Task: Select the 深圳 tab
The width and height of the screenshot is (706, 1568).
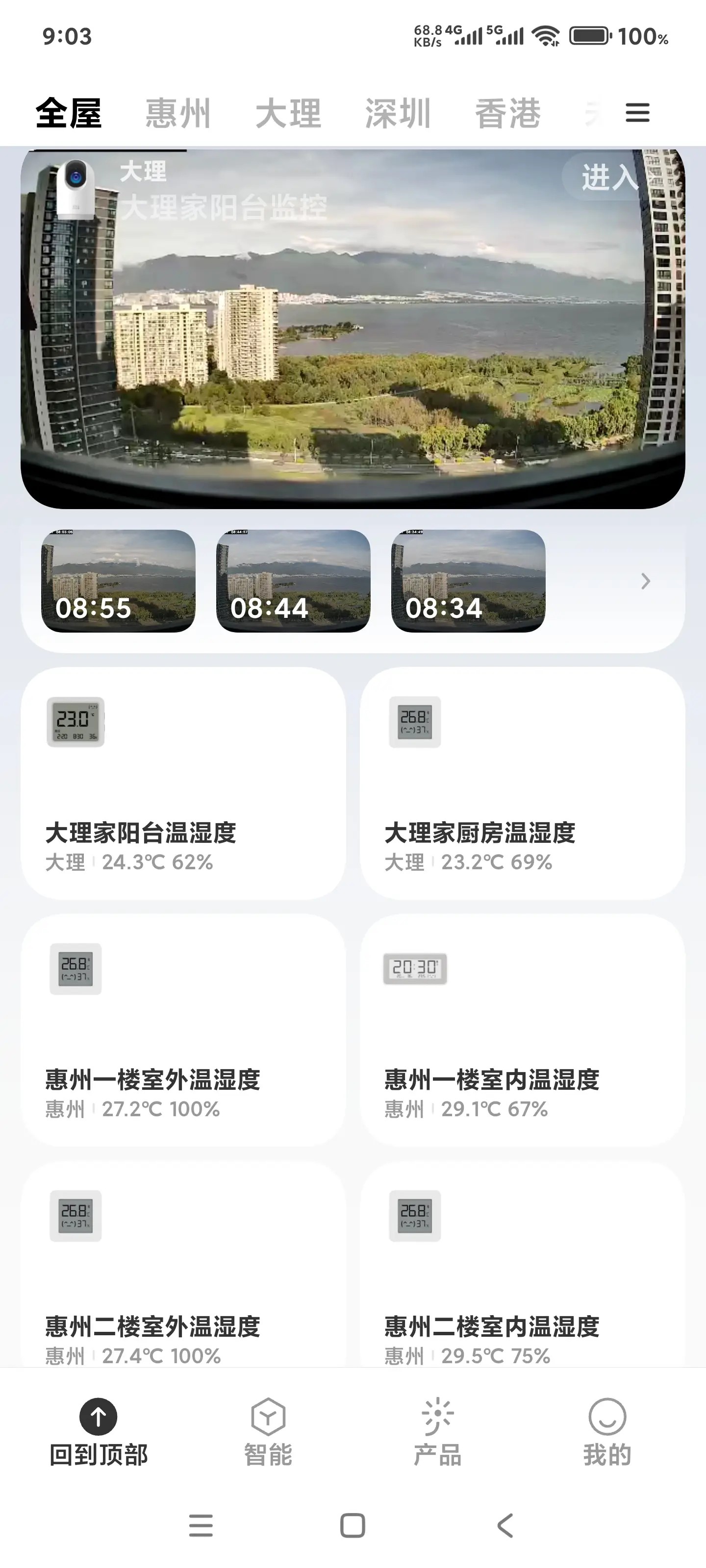Action: pyautogui.click(x=398, y=114)
